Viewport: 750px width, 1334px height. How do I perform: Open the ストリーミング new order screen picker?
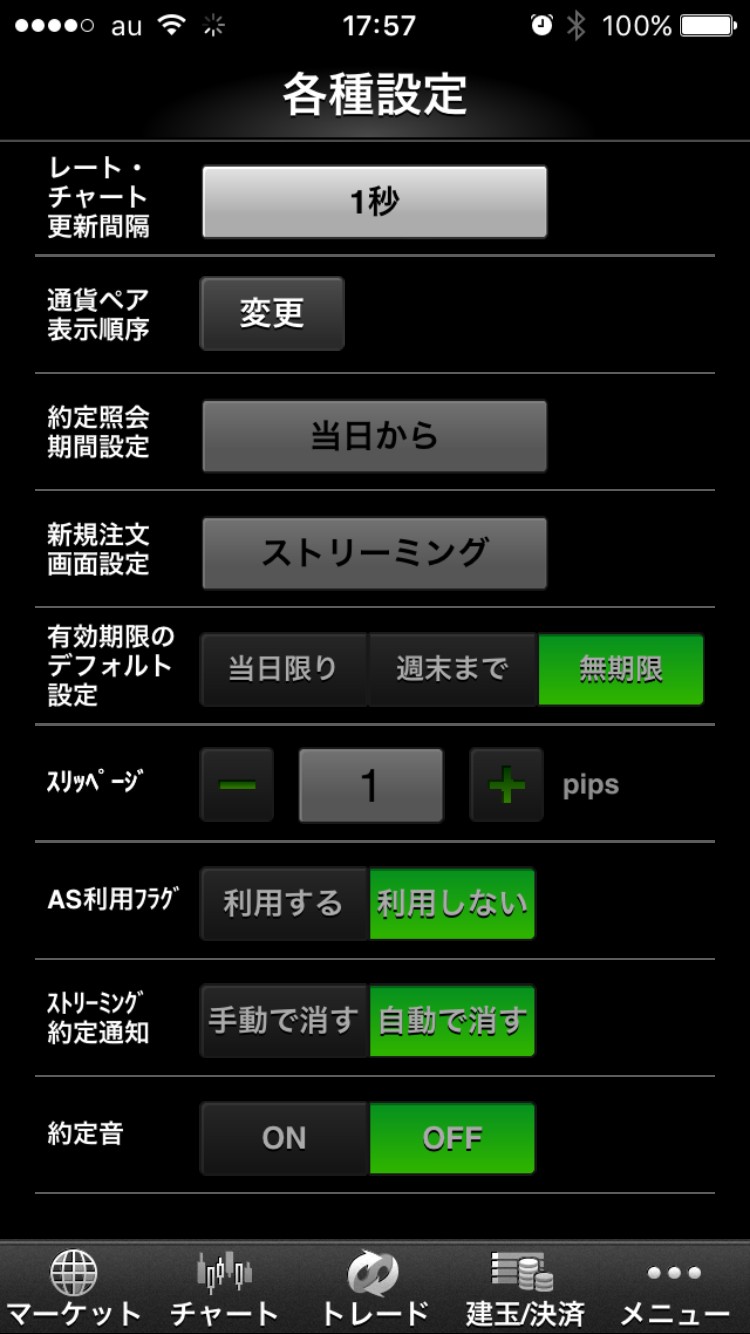(374, 553)
